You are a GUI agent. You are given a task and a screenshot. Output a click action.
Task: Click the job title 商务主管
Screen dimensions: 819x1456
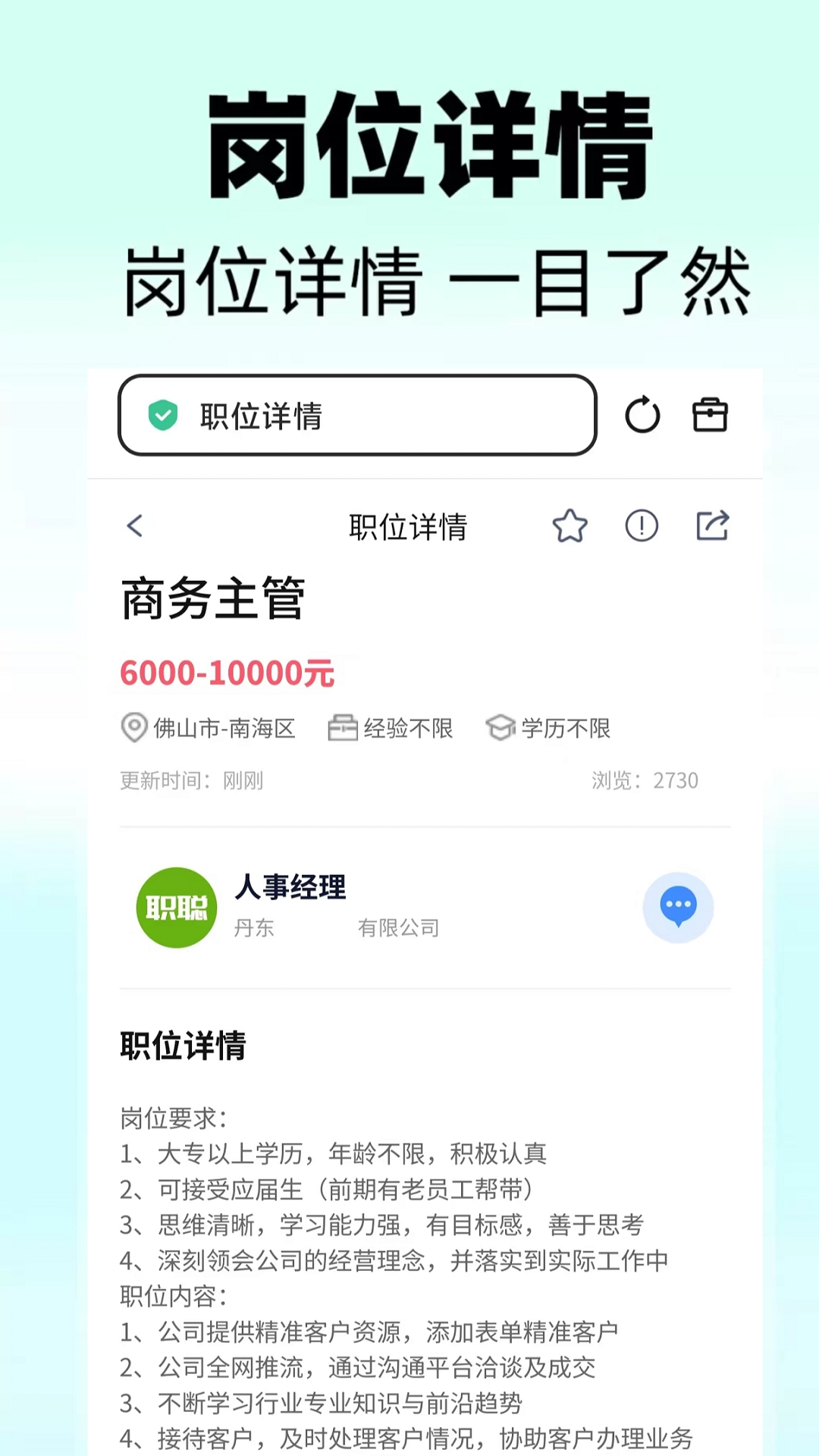[211, 601]
